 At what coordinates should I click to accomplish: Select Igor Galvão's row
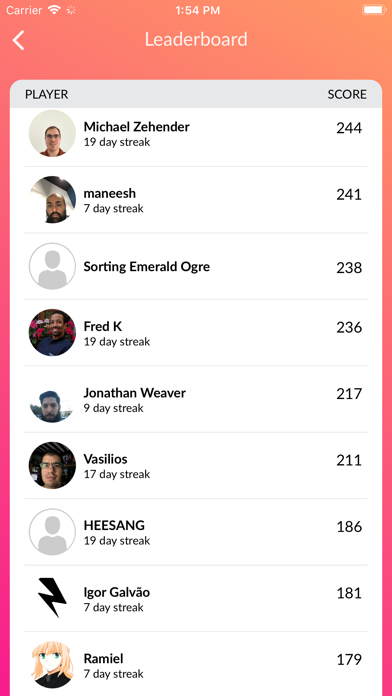196,598
